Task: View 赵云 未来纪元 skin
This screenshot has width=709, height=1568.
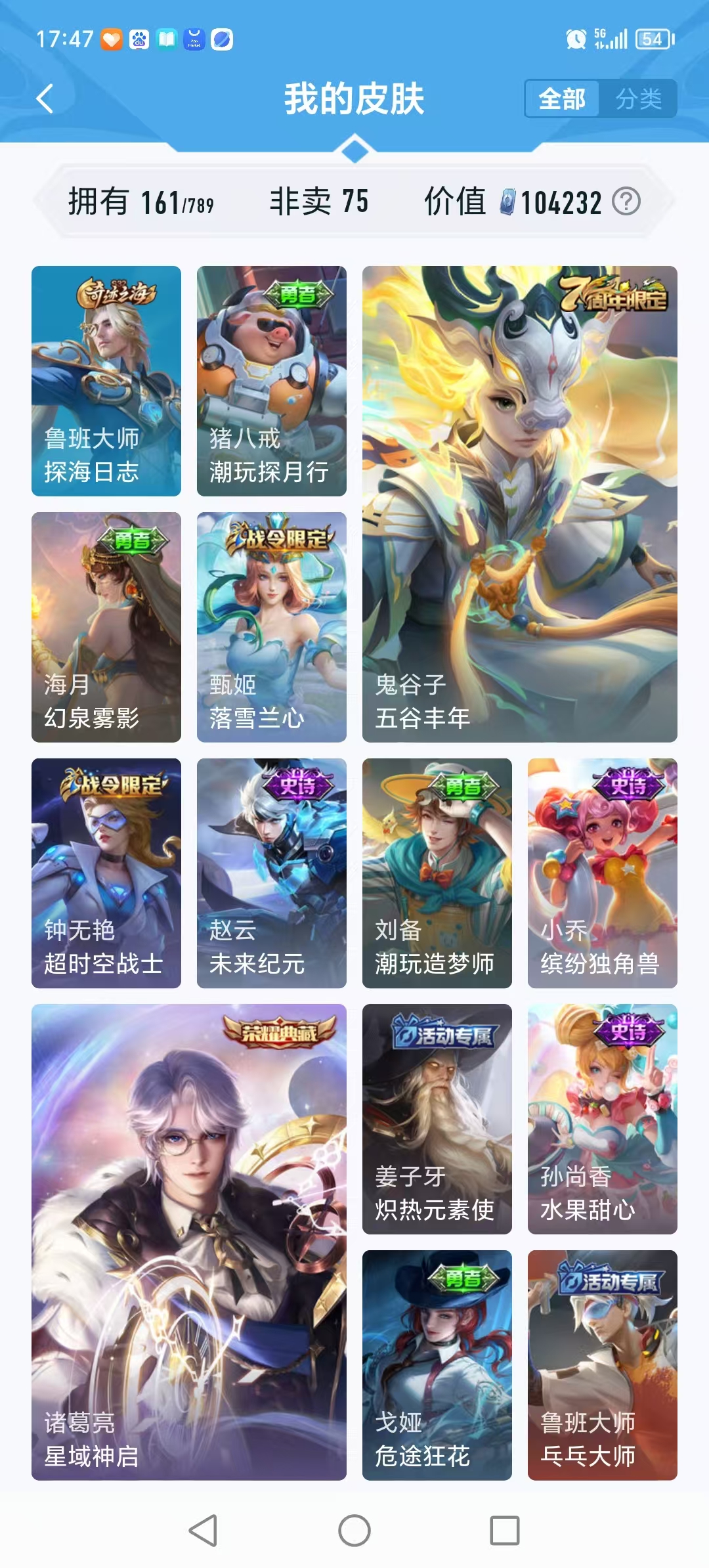Action: click(272, 873)
